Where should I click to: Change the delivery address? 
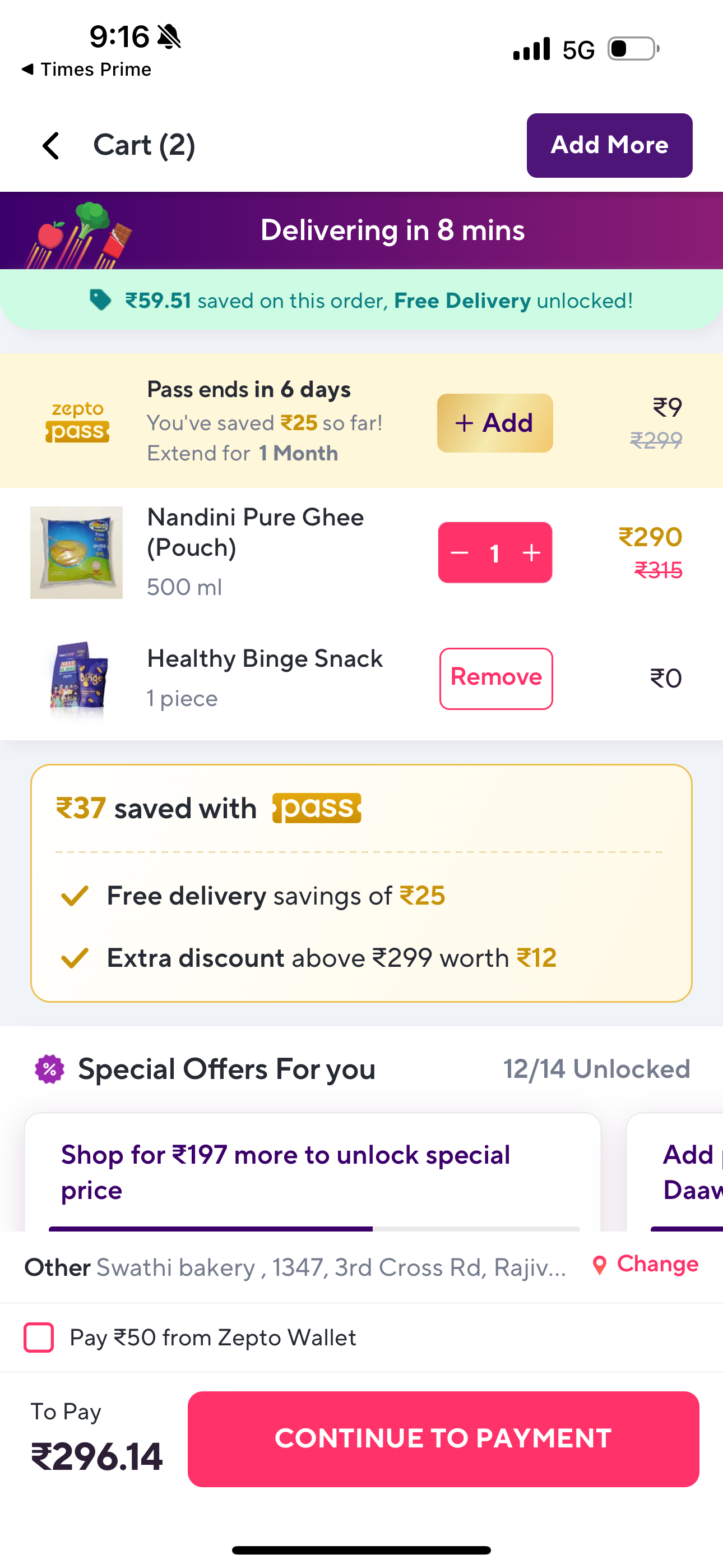coord(646,1264)
